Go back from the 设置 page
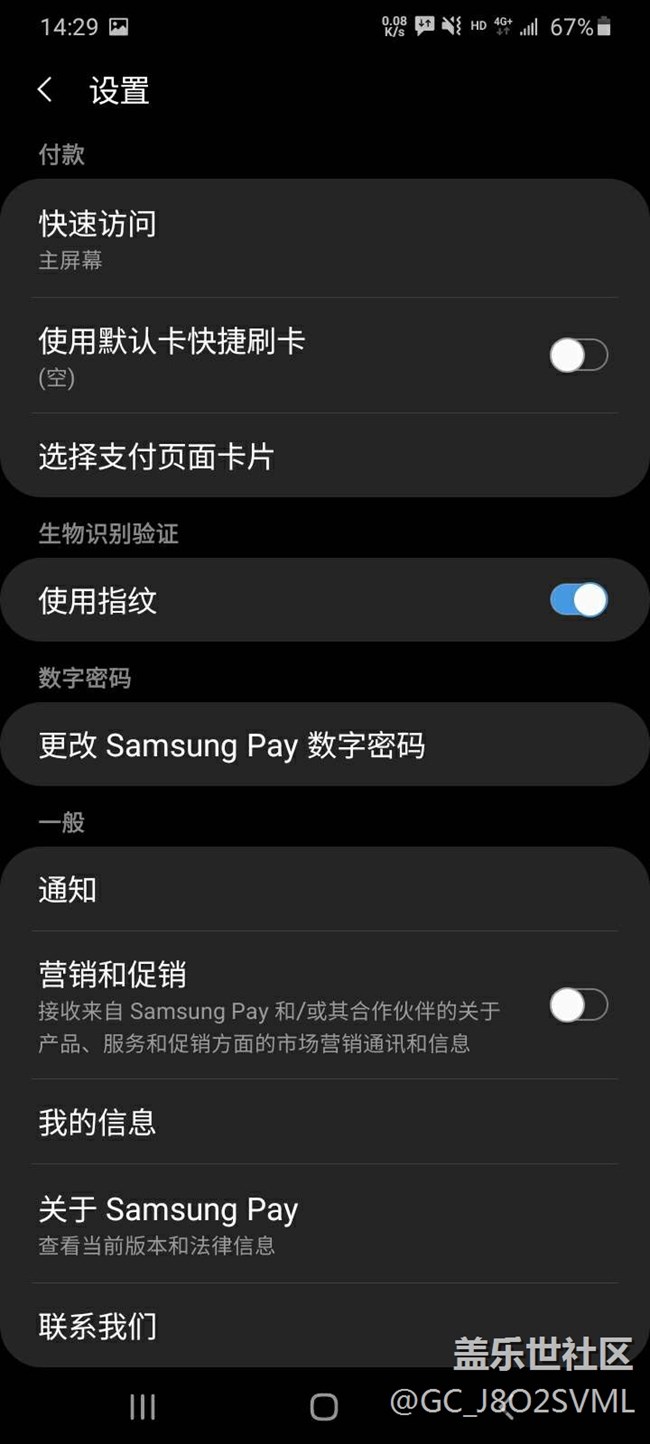 [45, 90]
